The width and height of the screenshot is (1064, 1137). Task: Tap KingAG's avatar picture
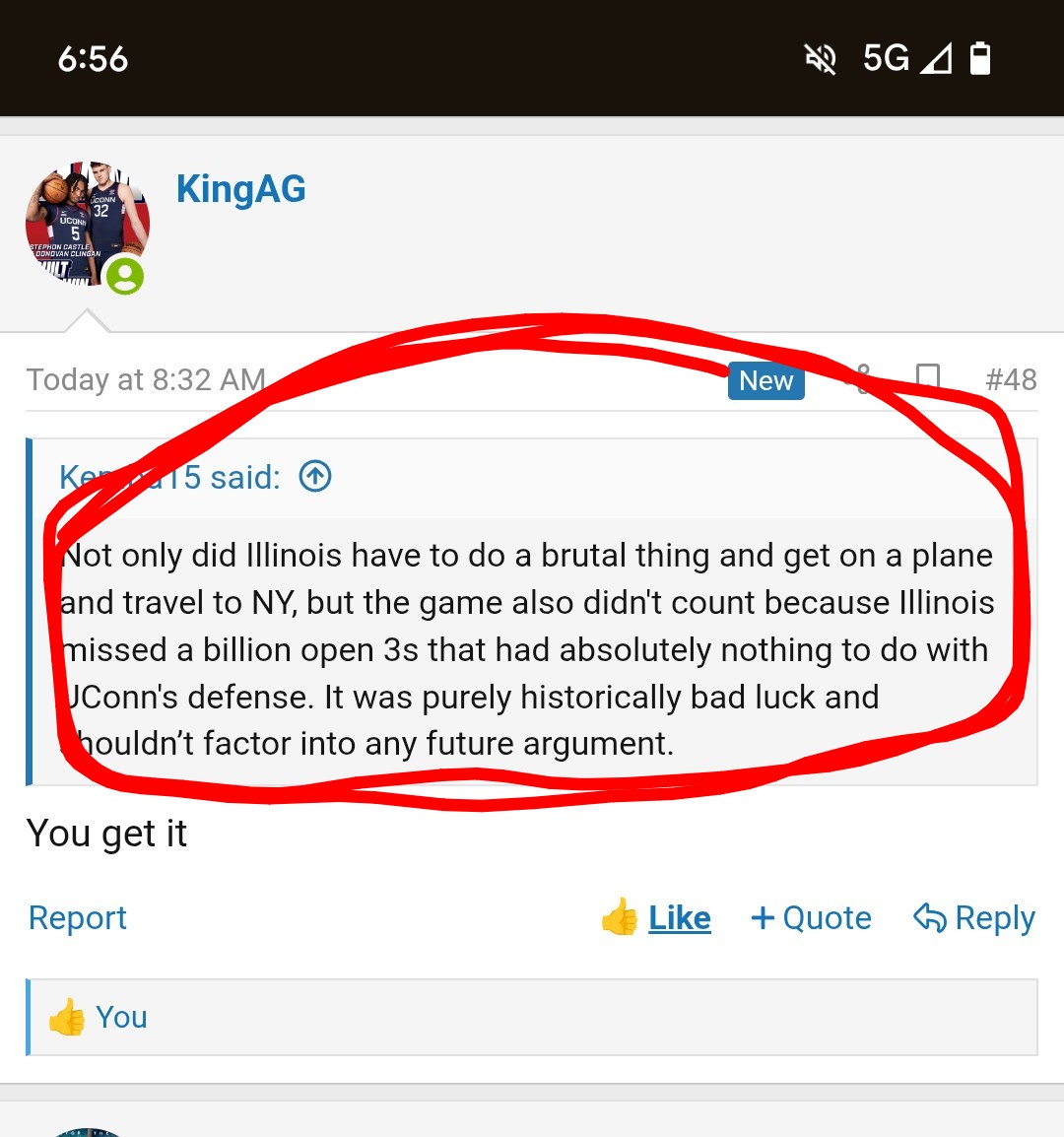(x=88, y=225)
